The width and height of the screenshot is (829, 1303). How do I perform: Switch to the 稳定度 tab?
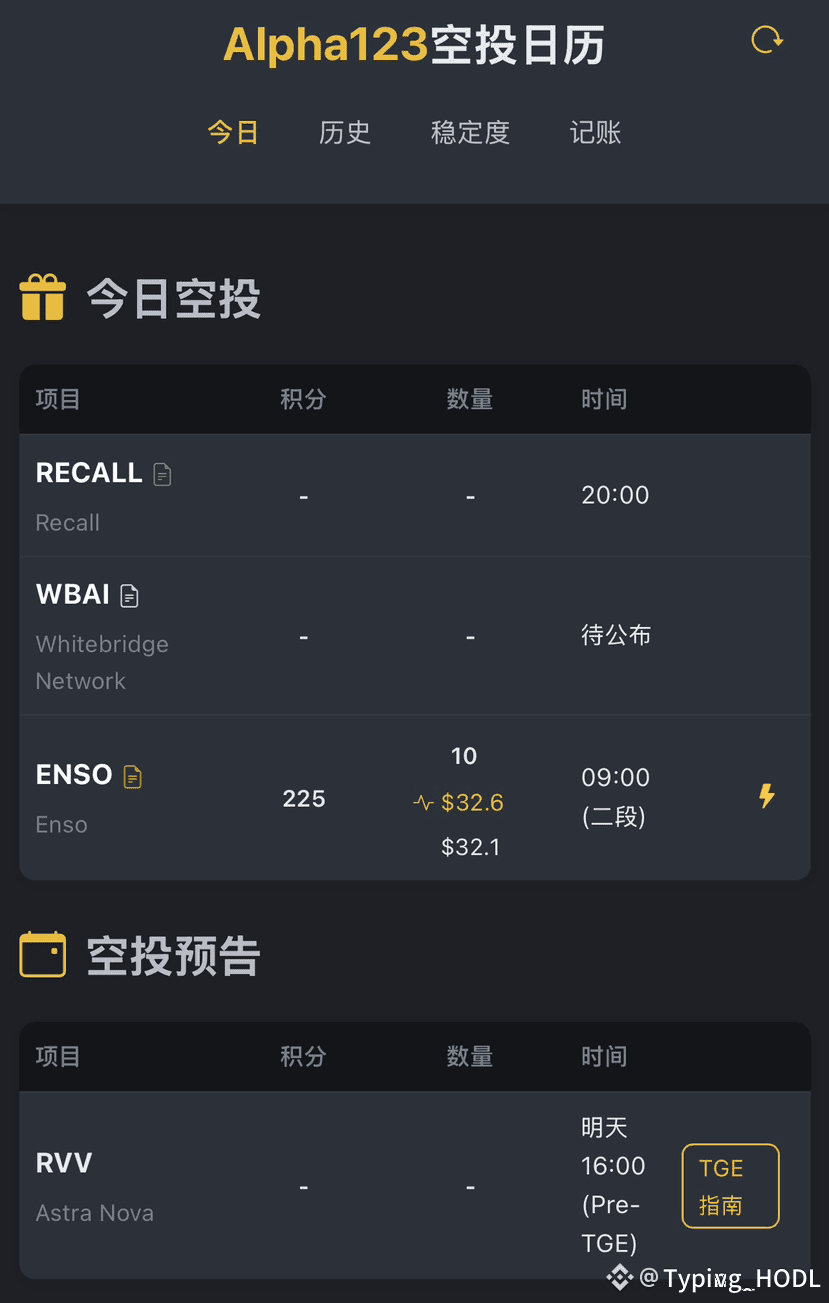(470, 132)
